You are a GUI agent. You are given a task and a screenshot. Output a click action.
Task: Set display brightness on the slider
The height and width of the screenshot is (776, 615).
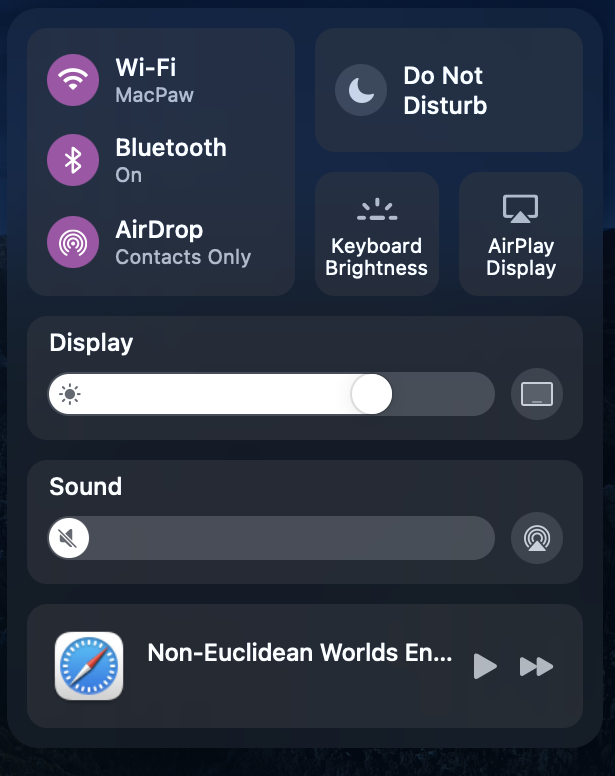click(371, 394)
